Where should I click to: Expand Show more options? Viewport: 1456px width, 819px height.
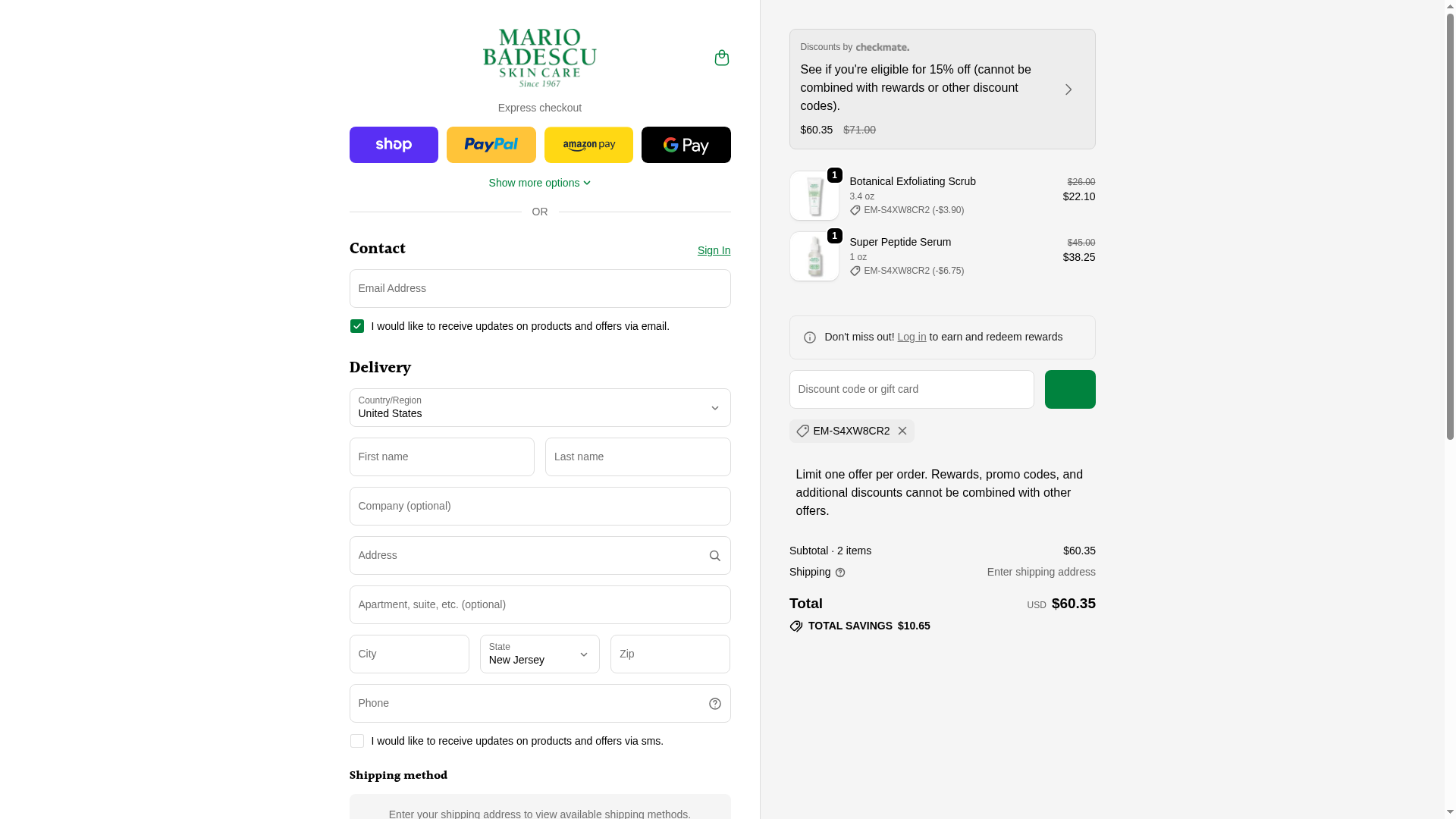[539, 183]
